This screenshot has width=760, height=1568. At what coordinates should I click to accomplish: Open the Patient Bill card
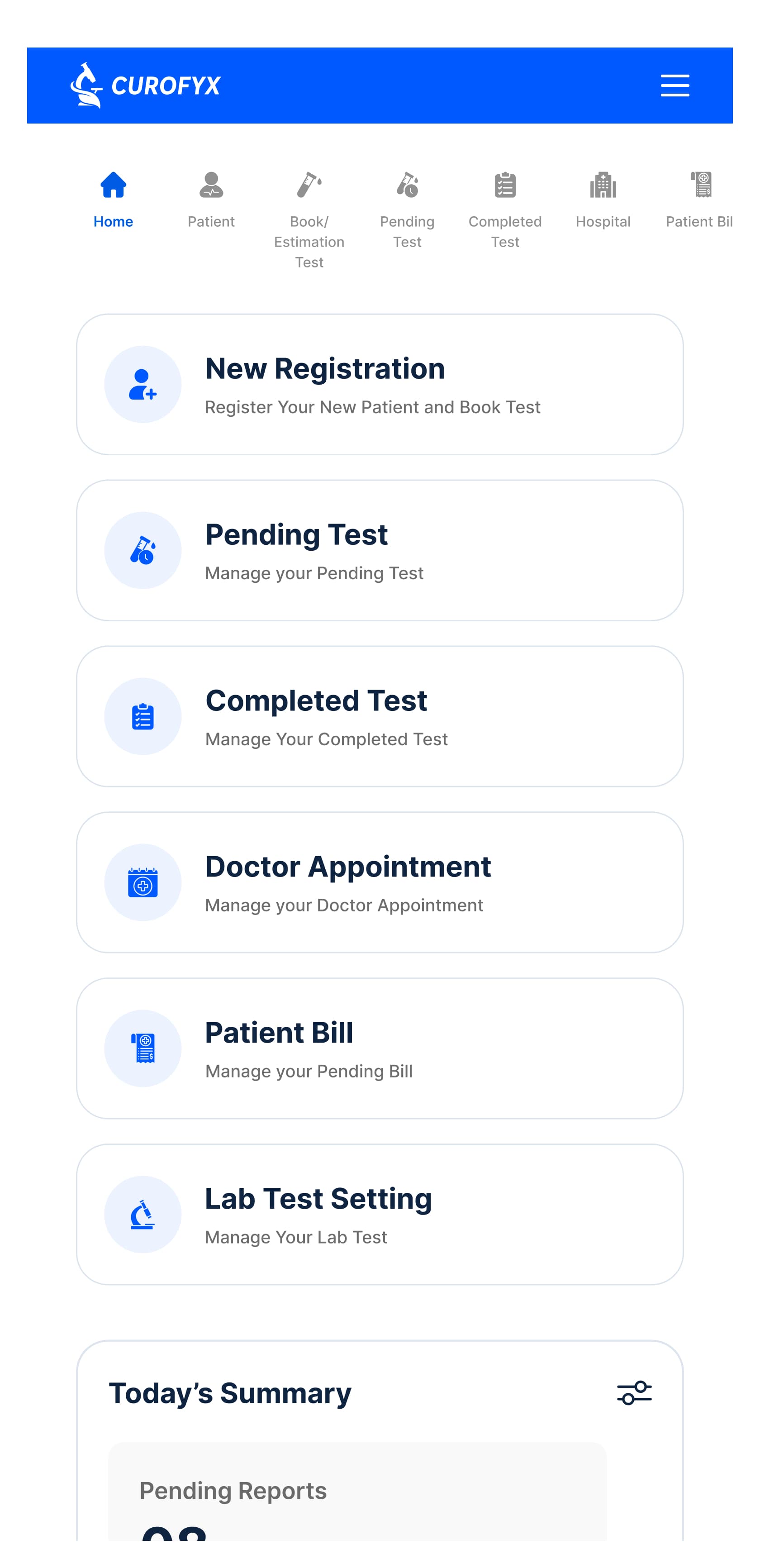(379, 1048)
